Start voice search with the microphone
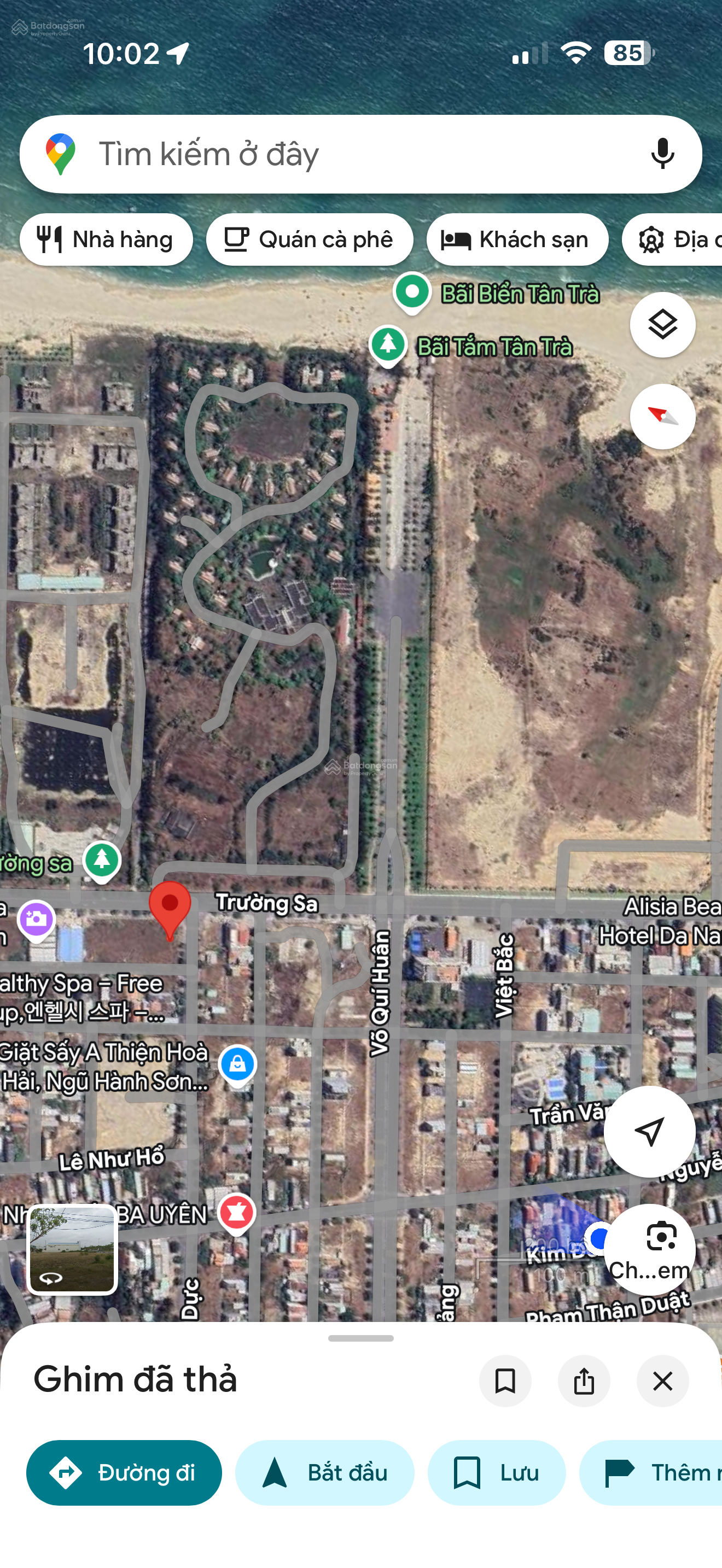The width and height of the screenshot is (722, 1568). click(662, 154)
